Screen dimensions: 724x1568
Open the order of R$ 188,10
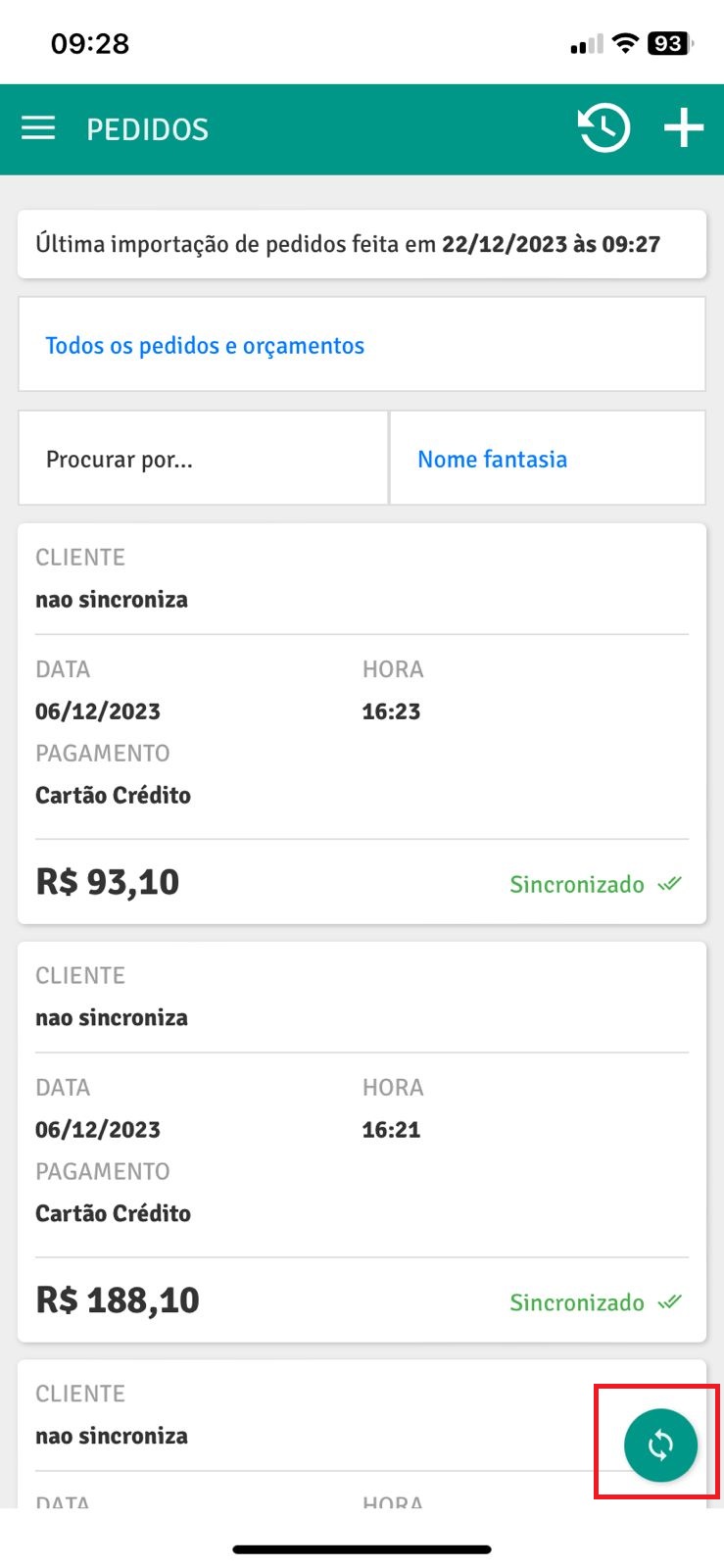click(362, 1142)
